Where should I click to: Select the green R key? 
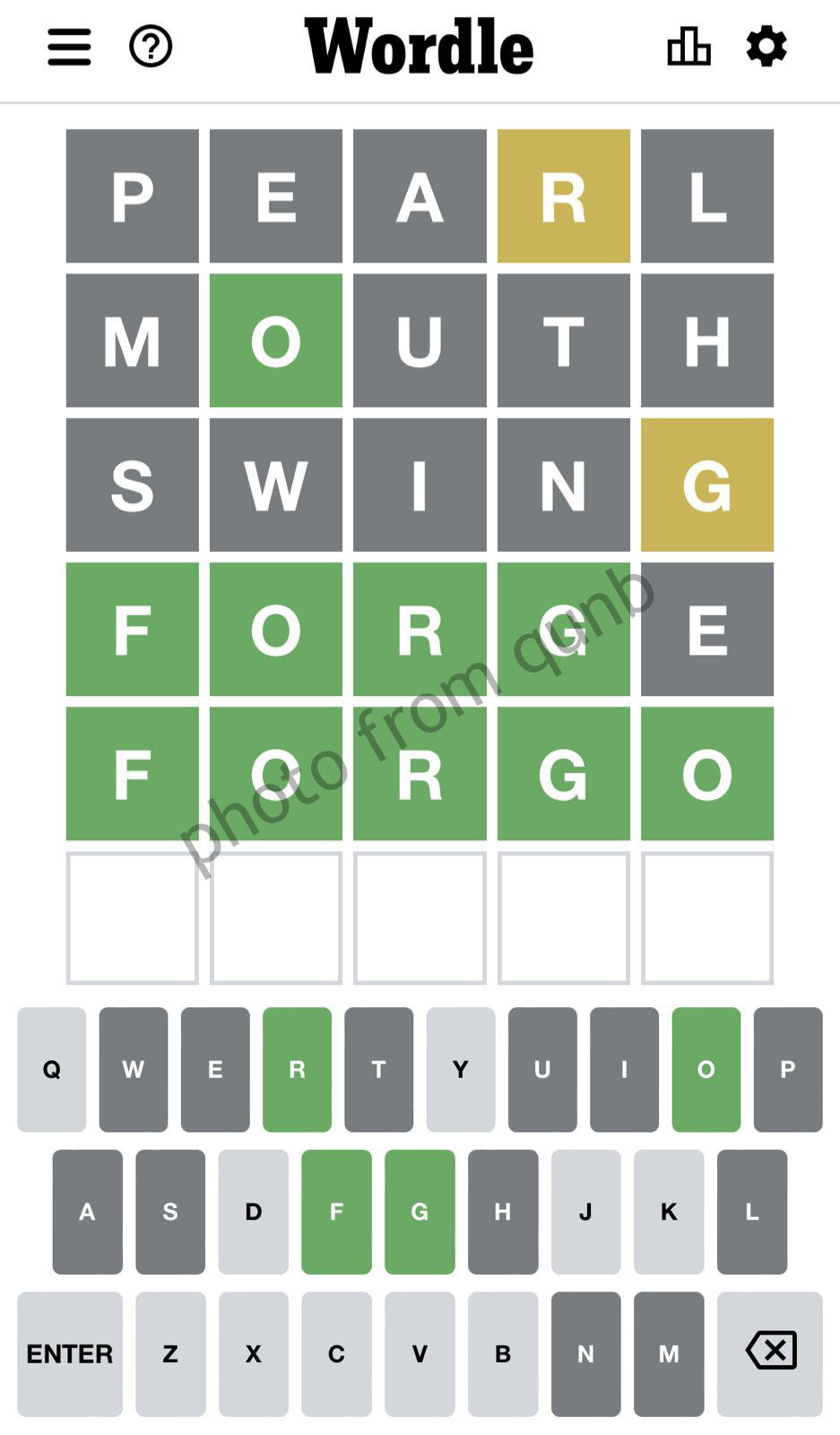coord(297,1069)
